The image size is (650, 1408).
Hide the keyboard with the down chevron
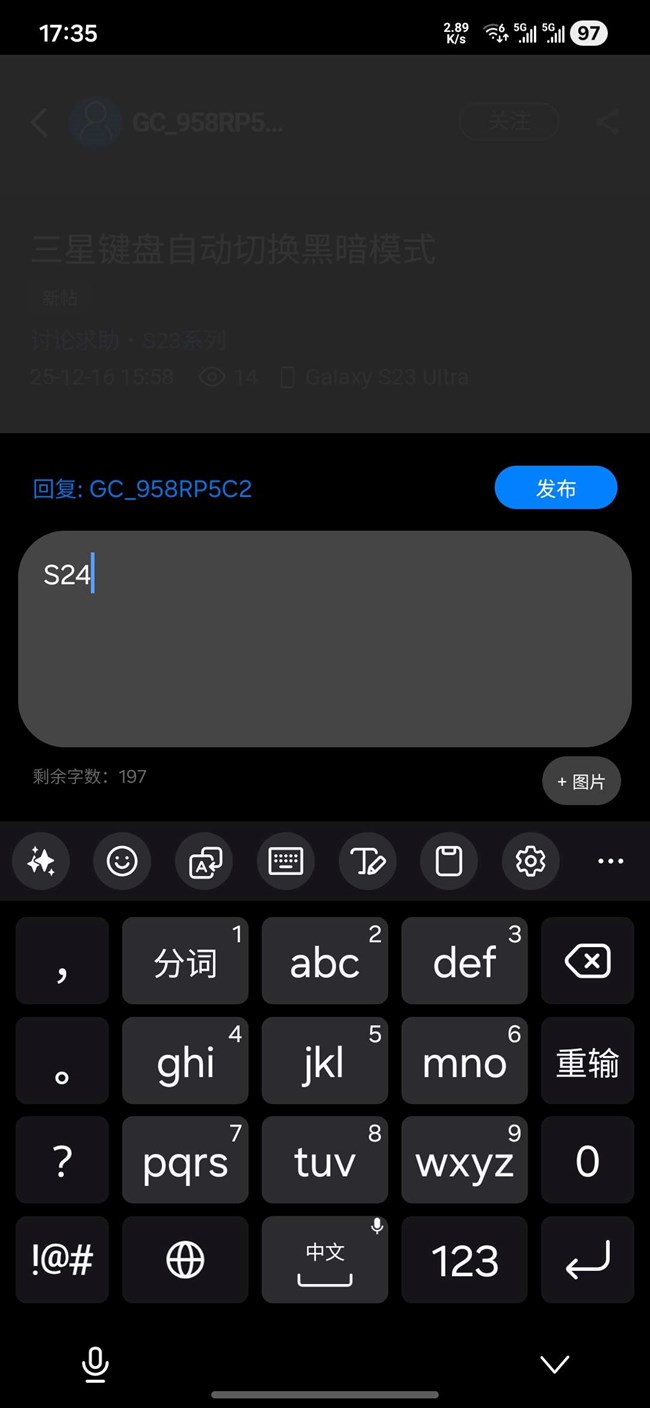554,1364
